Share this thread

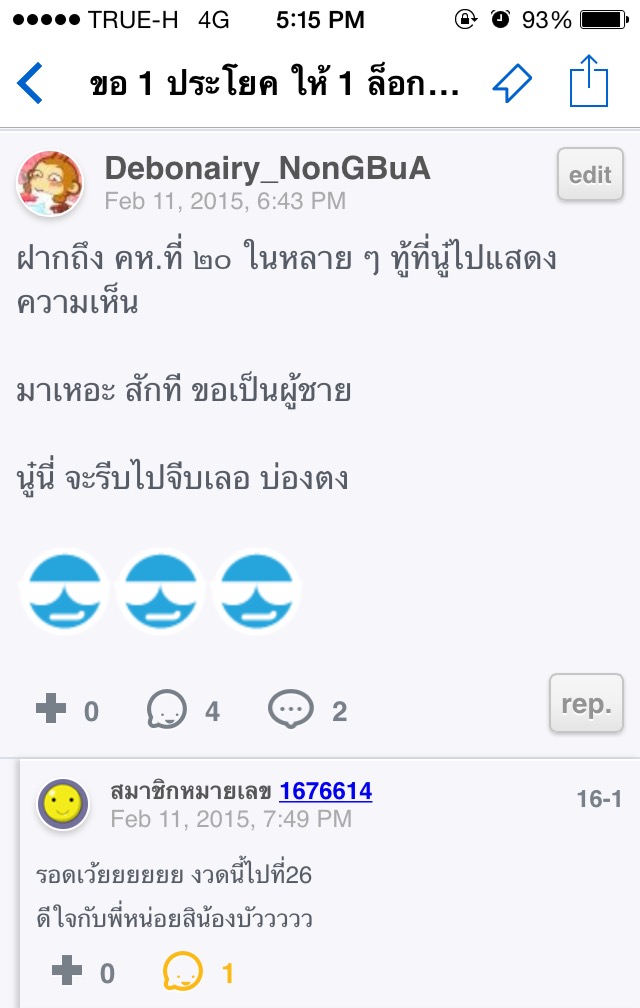pos(588,82)
